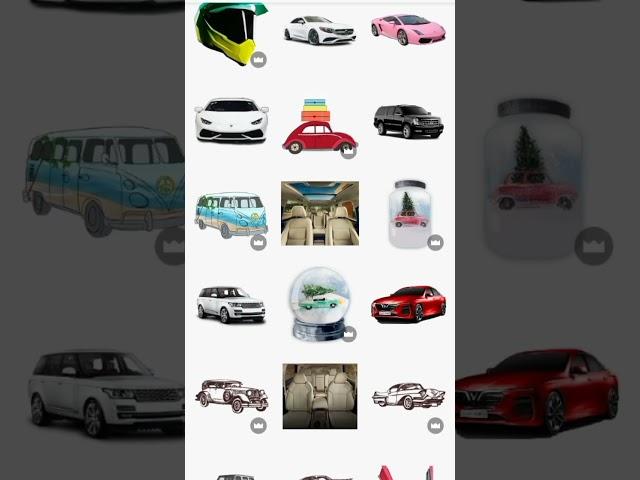Select the red Beetle with luggage sticker
The width and height of the screenshot is (640, 480).
pyautogui.click(x=319, y=127)
